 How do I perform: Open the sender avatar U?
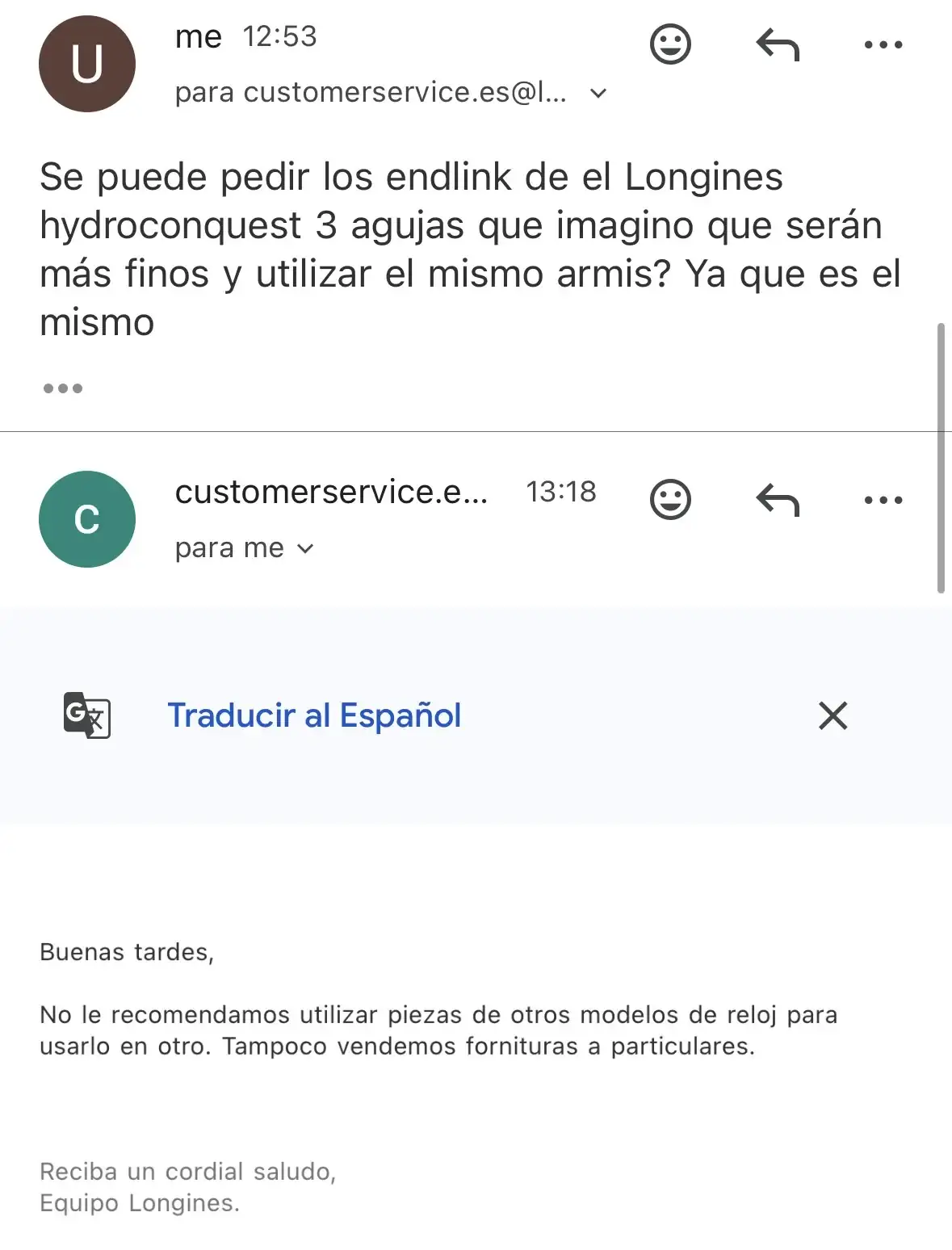[87, 64]
